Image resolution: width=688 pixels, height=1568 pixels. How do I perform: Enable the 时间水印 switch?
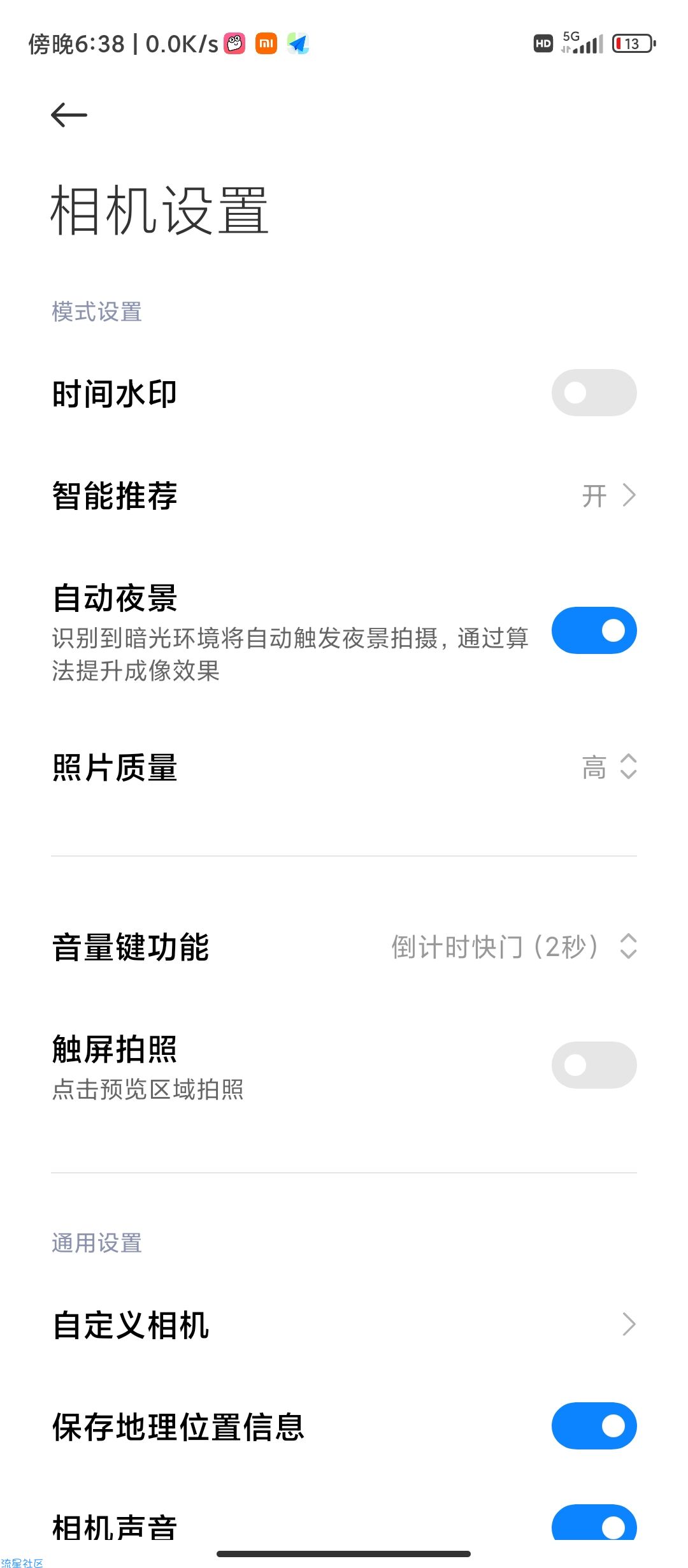click(x=594, y=393)
